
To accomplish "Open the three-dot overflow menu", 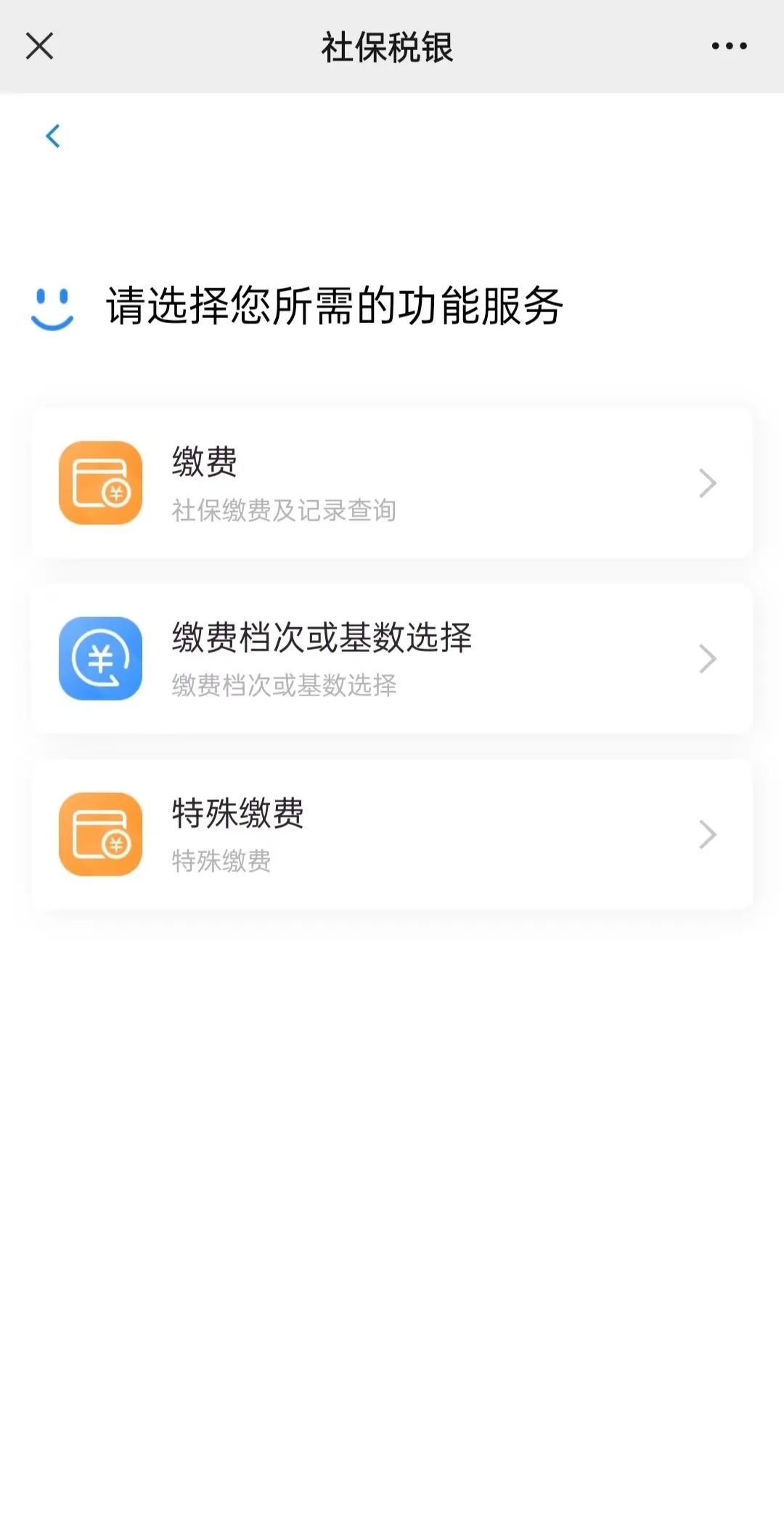I will click(x=729, y=46).
